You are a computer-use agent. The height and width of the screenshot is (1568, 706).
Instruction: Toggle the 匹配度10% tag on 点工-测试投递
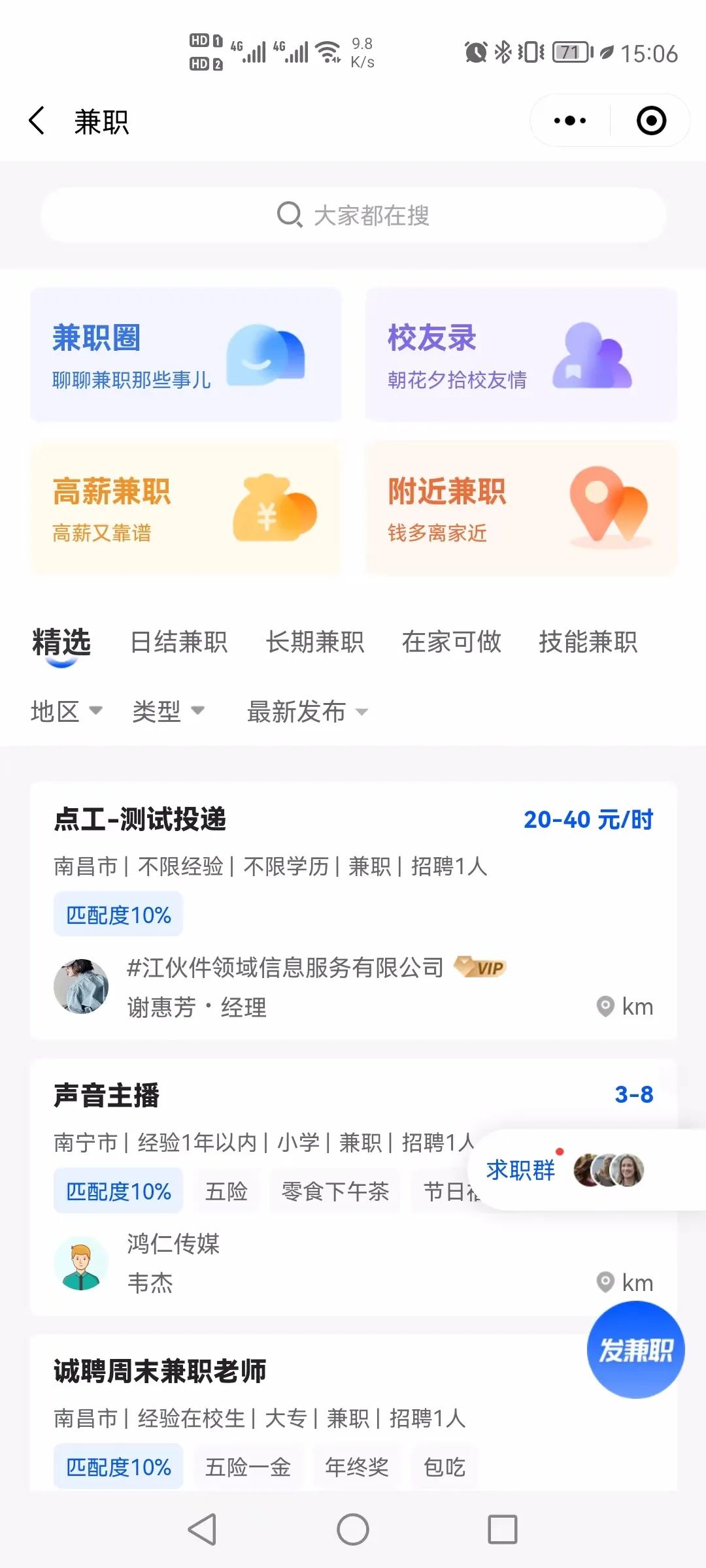[x=118, y=914]
